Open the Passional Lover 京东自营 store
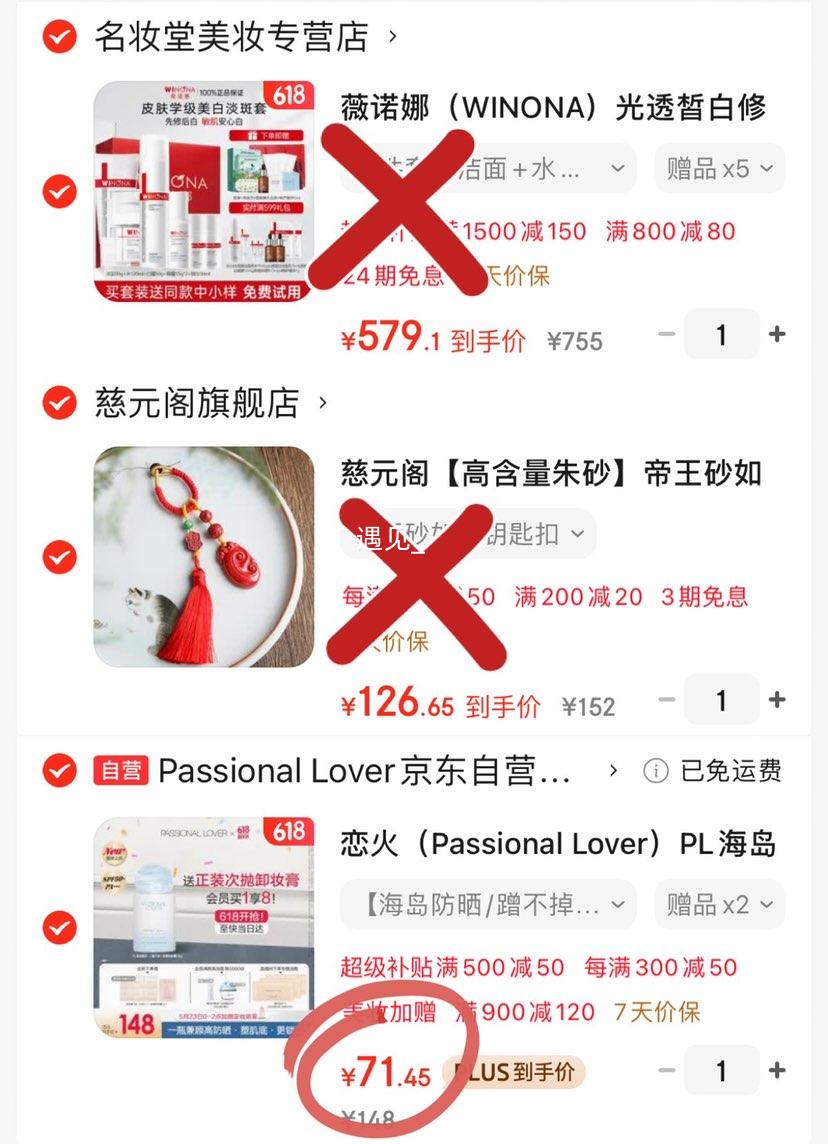The height and width of the screenshot is (1144, 828). click(x=365, y=771)
